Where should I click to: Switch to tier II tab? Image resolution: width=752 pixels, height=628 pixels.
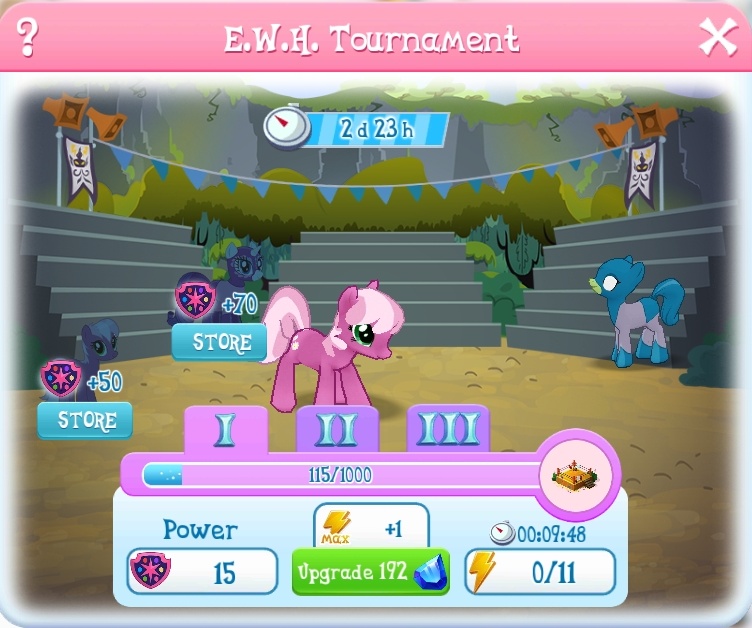pyautogui.click(x=337, y=428)
